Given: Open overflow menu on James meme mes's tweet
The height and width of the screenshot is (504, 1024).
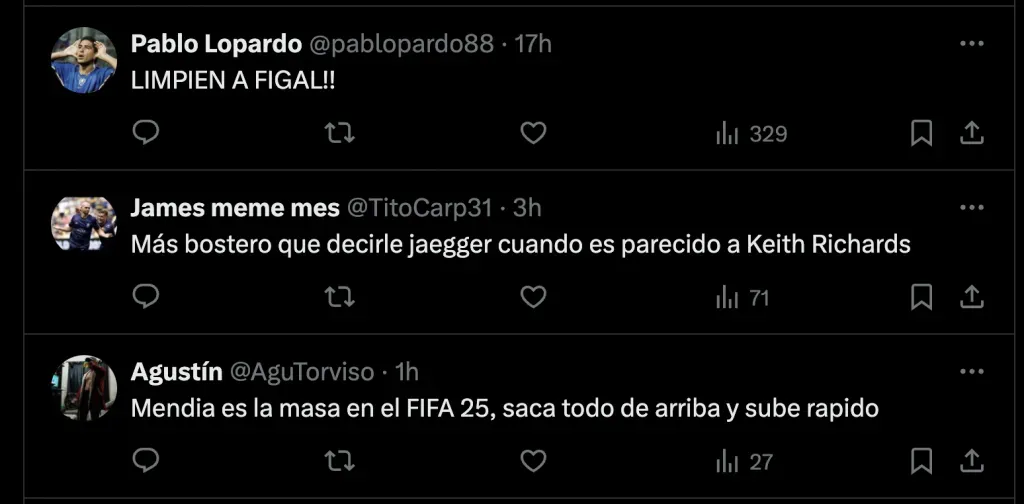Looking at the screenshot, I should pos(971,208).
